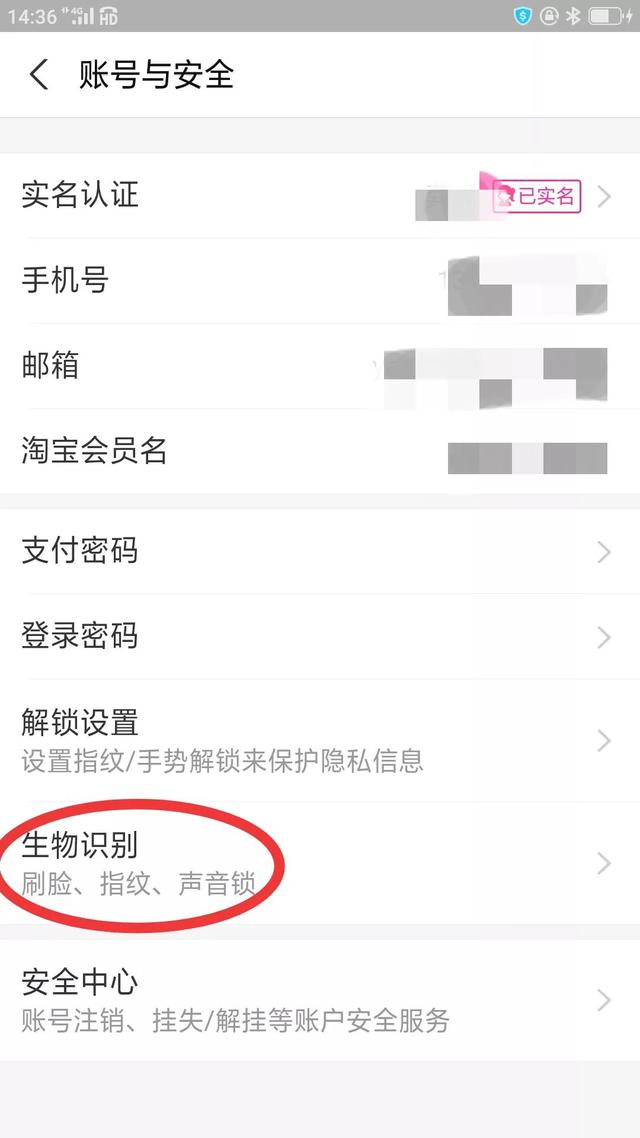Open the 手机号 row
Image resolution: width=640 pixels, height=1138 pixels.
click(320, 280)
